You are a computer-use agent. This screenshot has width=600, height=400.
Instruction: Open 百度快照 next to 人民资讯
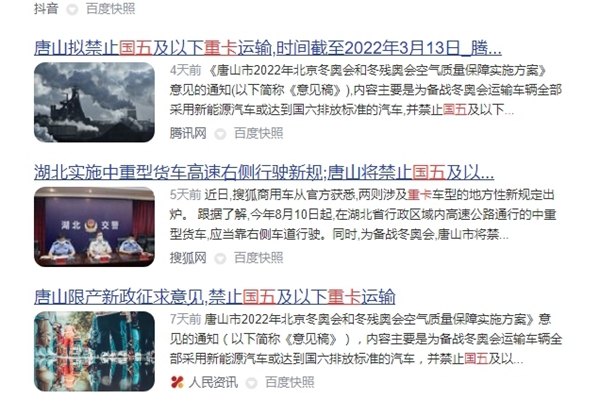(289, 381)
